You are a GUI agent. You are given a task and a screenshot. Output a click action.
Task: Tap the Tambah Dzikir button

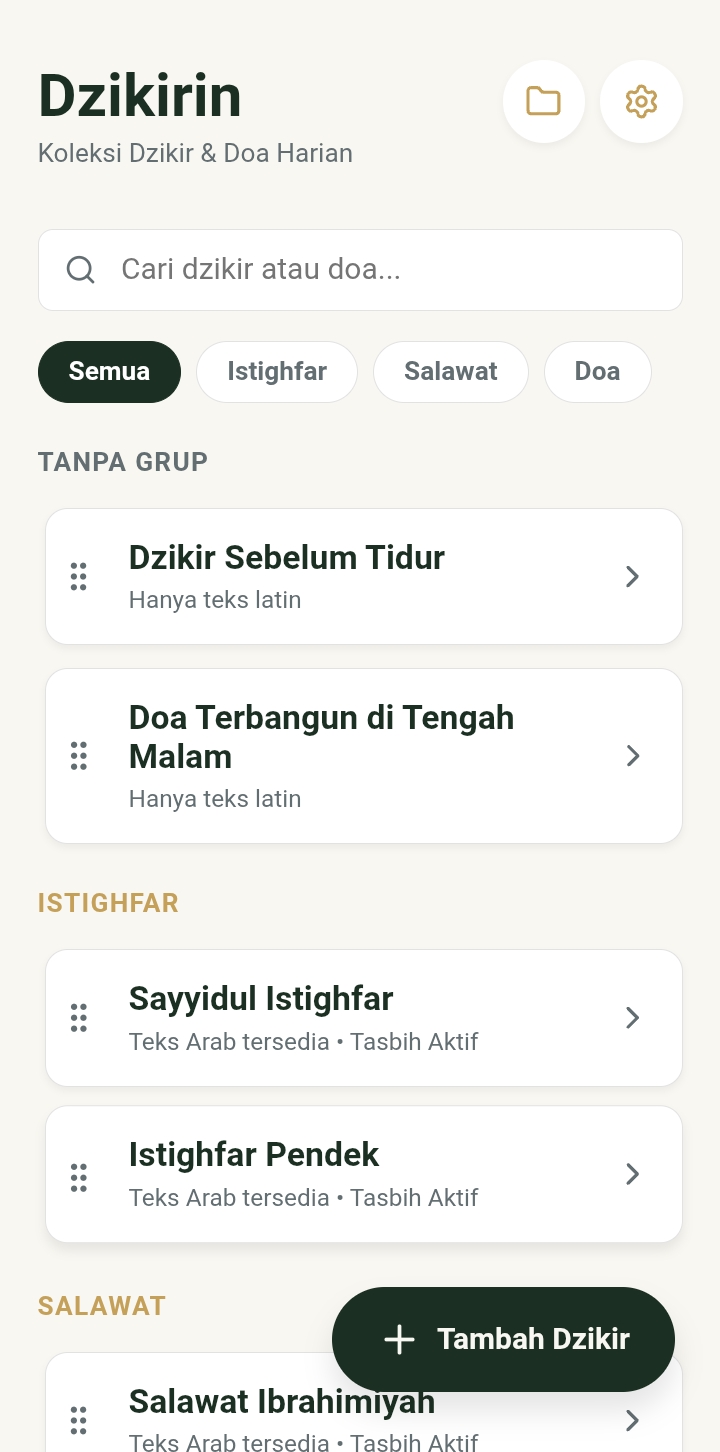pos(504,1339)
